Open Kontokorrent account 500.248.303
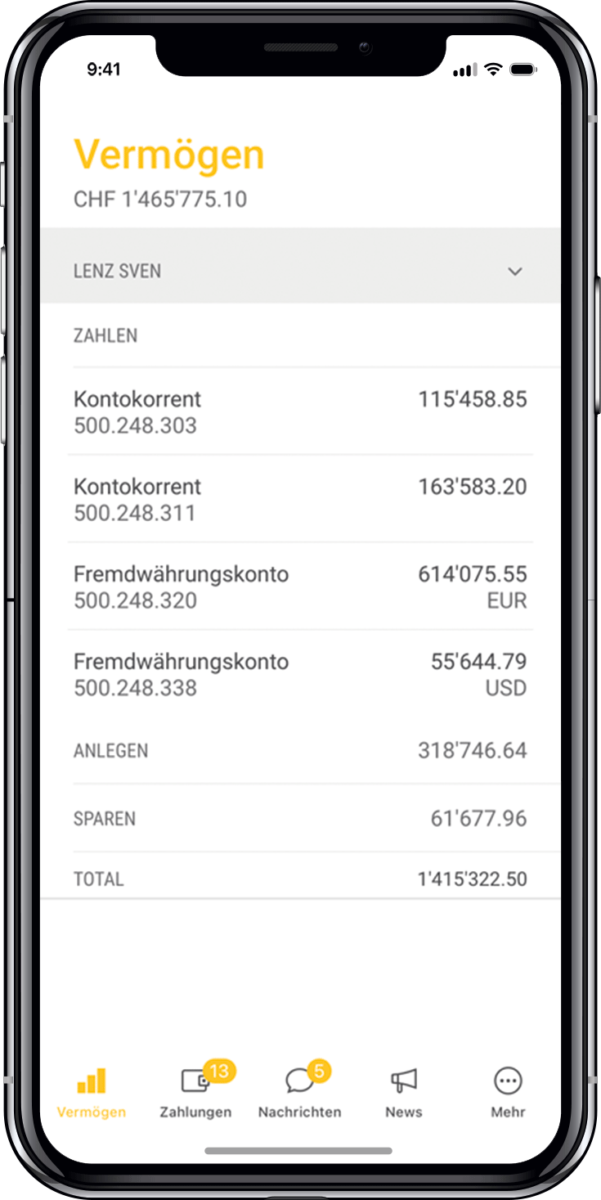 click(x=300, y=412)
